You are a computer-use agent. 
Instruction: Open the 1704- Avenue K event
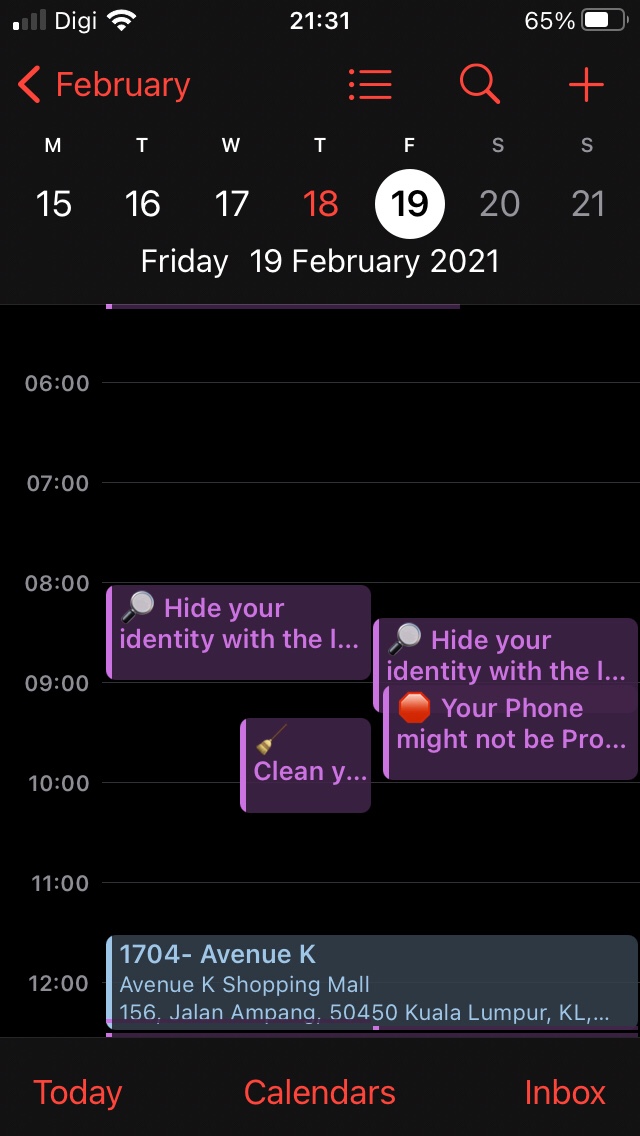click(x=372, y=982)
